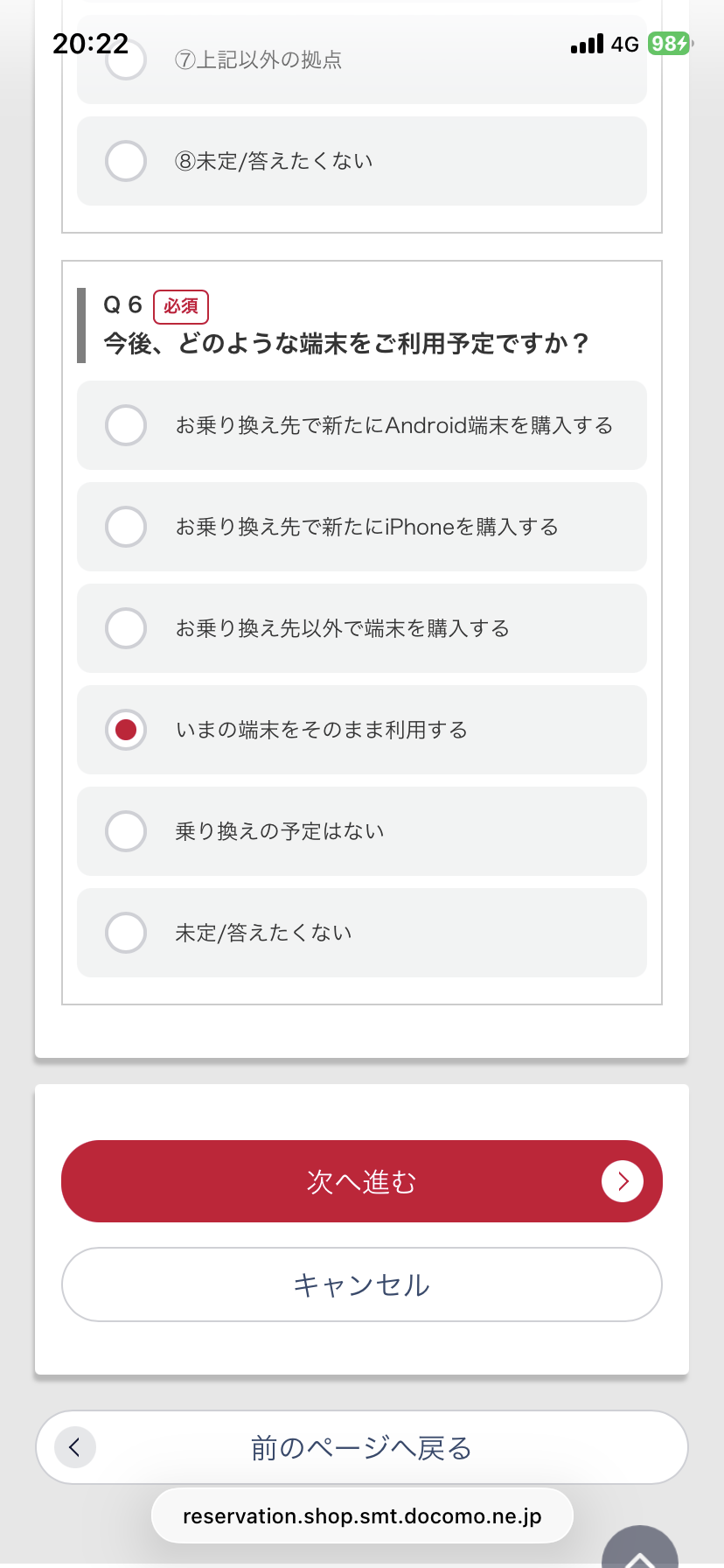Tap the 必須 required badge next to Q6
724x1568 pixels.
click(x=181, y=307)
